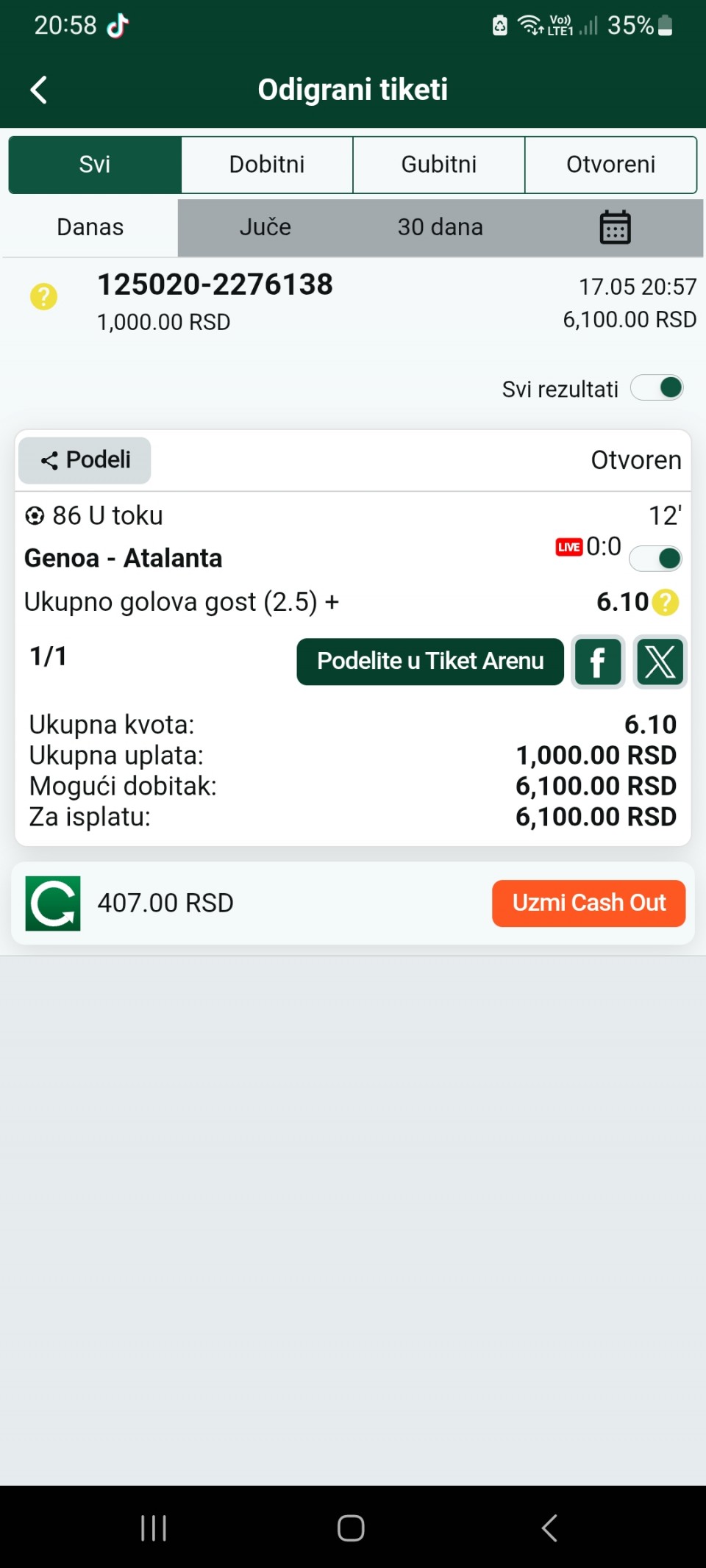Select the Svi tickets tab

click(x=95, y=165)
